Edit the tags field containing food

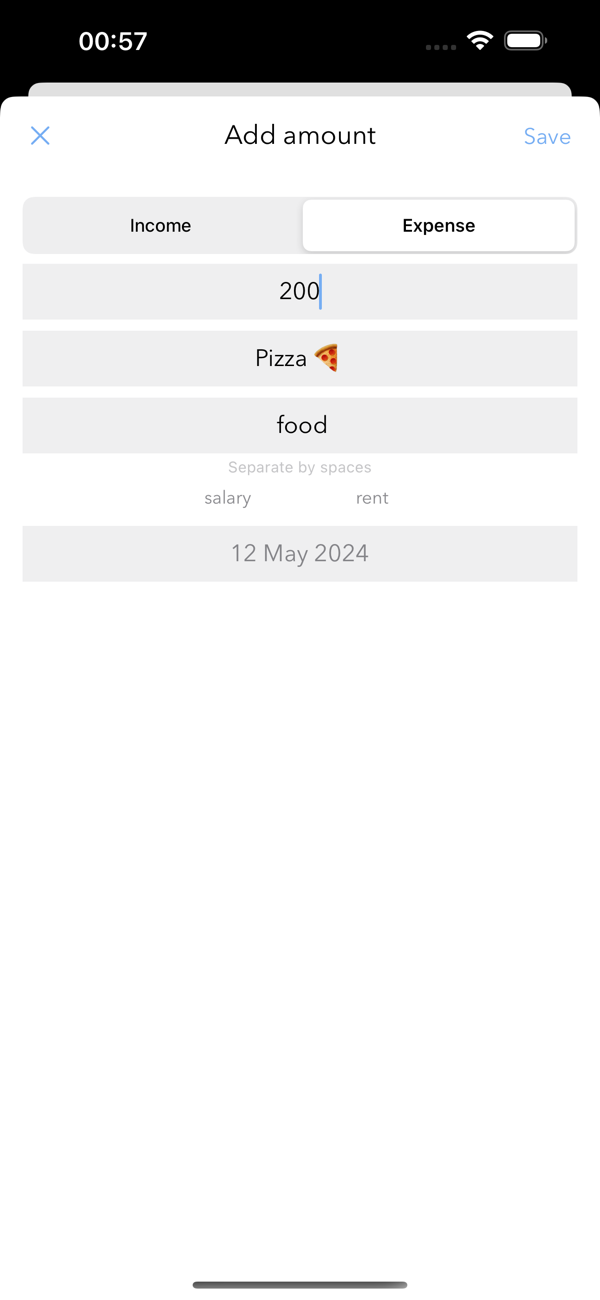click(x=300, y=425)
